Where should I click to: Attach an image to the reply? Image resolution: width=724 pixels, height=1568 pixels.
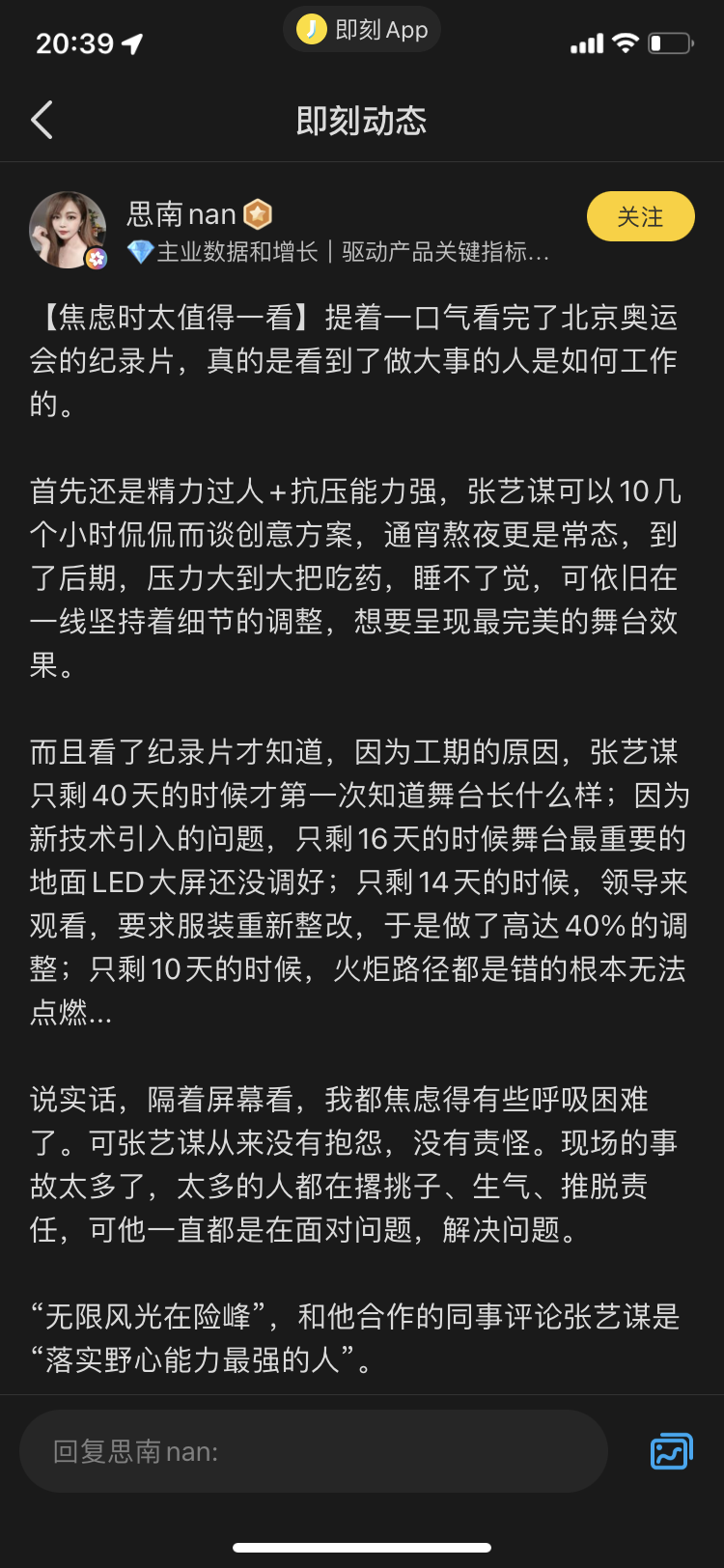click(672, 1451)
